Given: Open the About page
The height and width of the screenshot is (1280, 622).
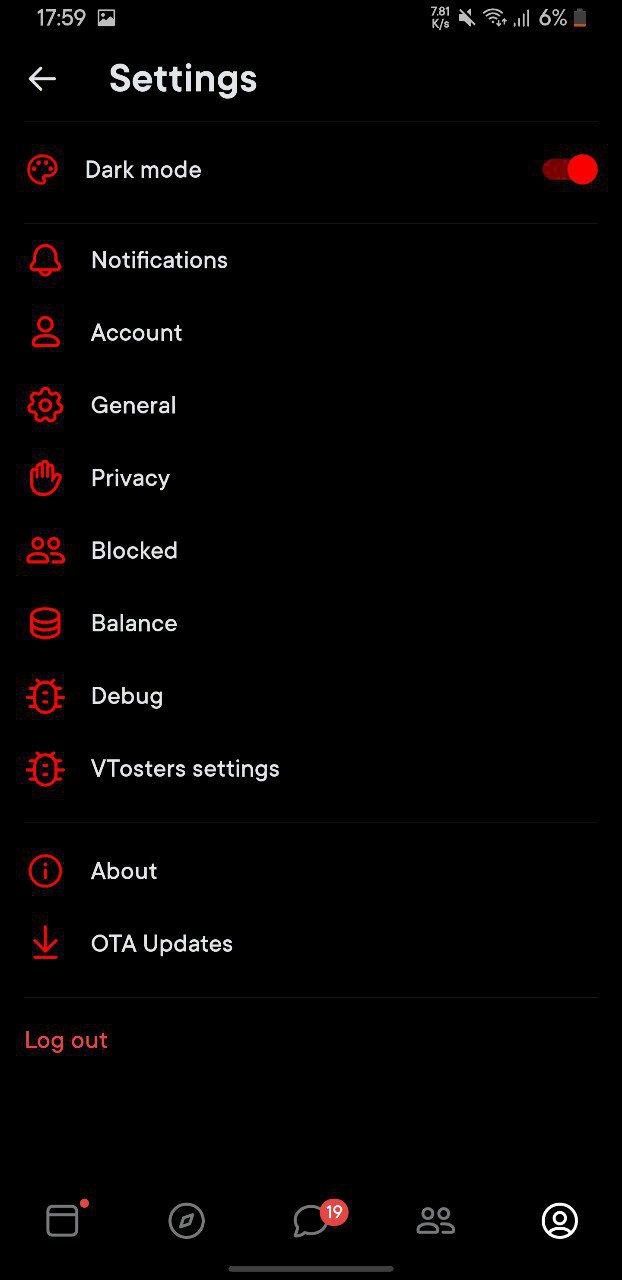Looking at the screenshot, I should tap(311, 871).
